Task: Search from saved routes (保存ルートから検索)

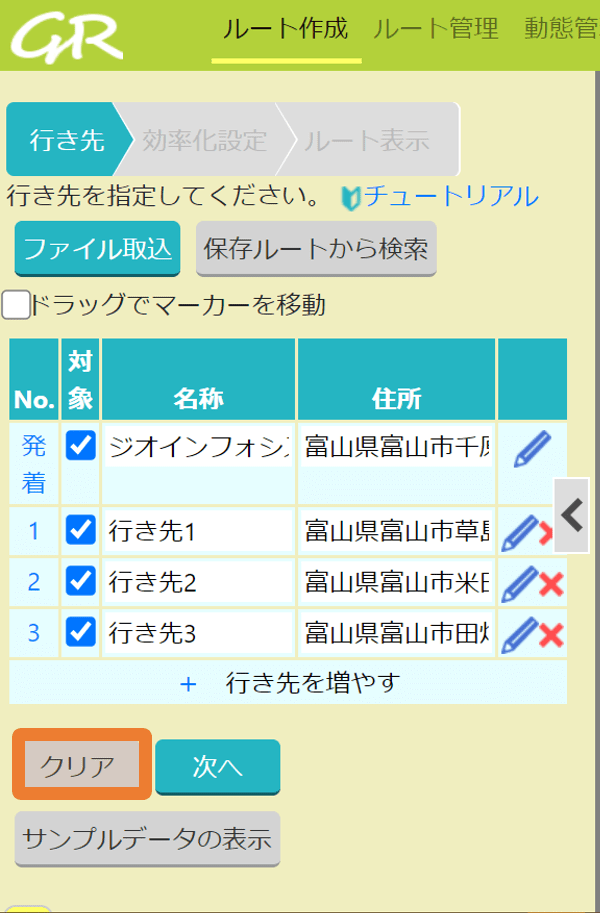Action: point(316,248)
